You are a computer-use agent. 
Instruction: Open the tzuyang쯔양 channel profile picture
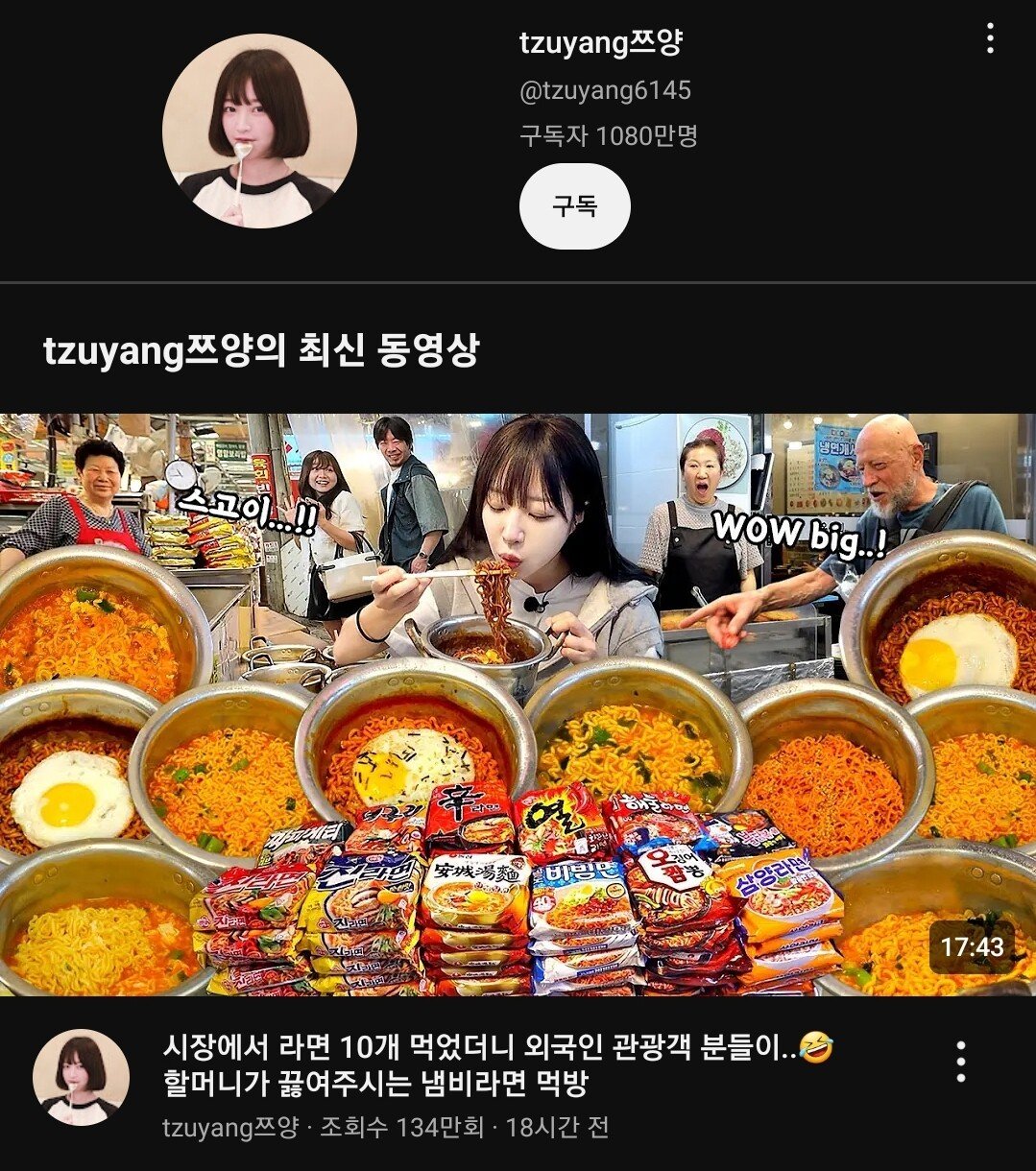tap(259, 131)
